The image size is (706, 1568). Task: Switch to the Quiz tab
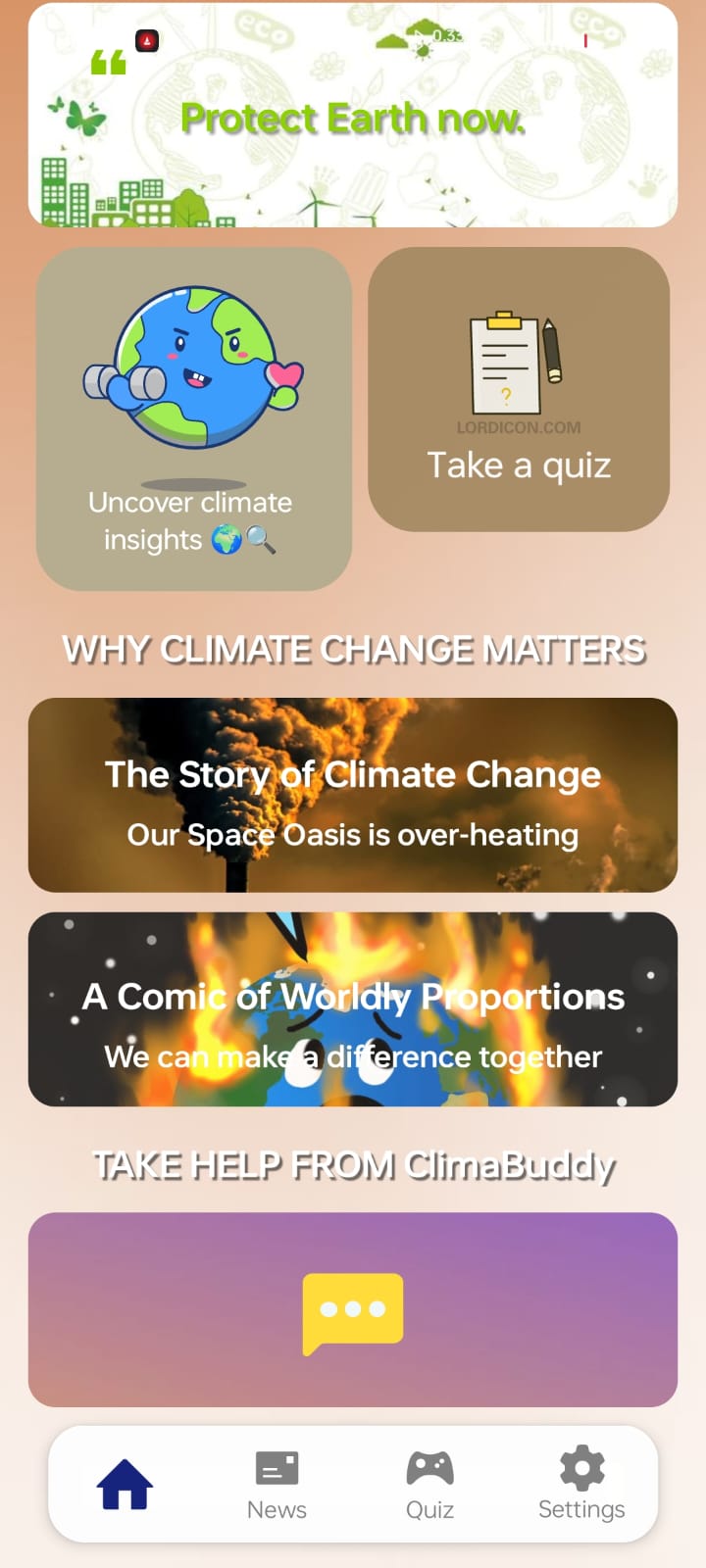(429, 1484)
